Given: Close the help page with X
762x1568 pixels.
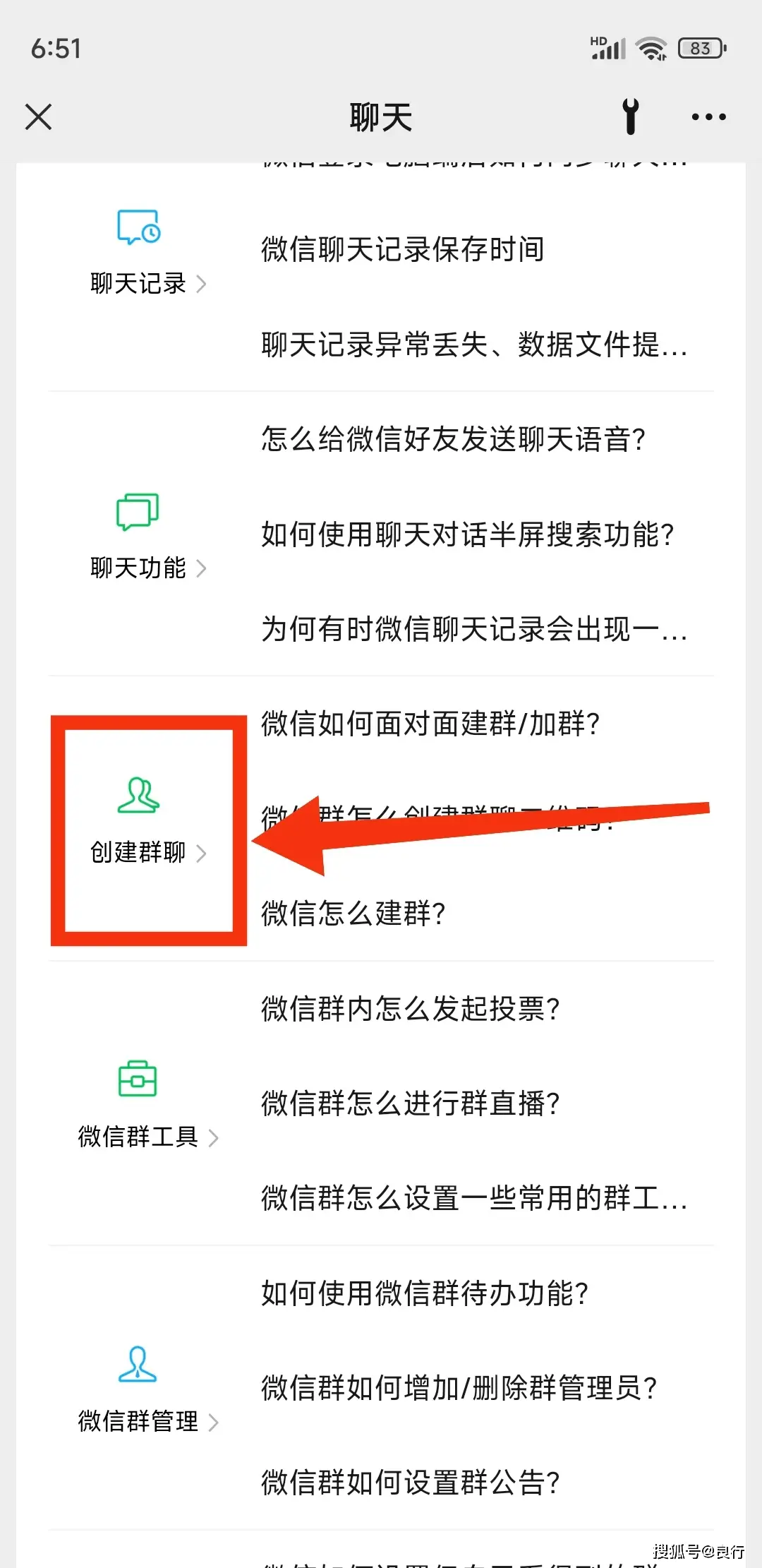Looking at the screenshot, I should coord(39,116).
